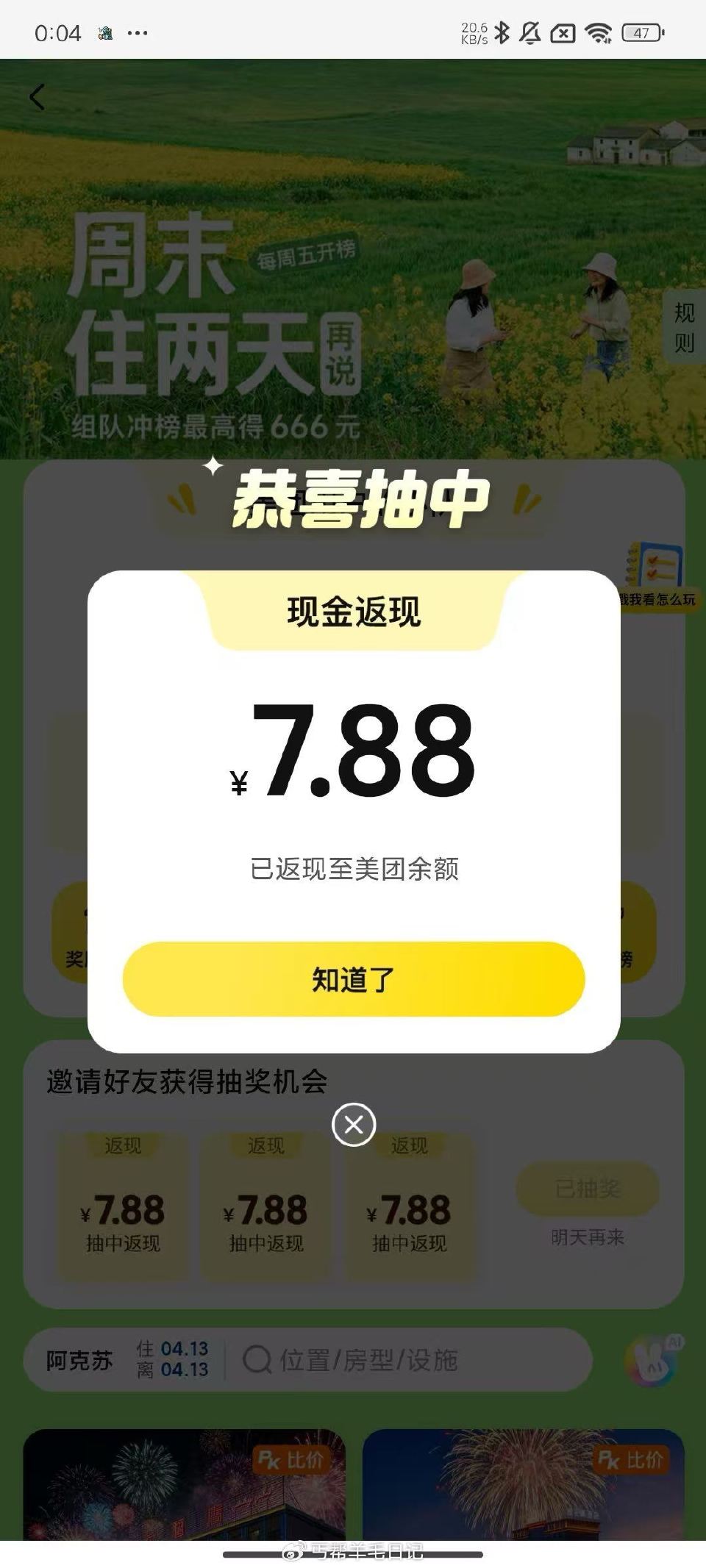Tap the 'PK比价' badge on the left hotel image
Screen dimensions: 706x1568
click(x=293, y=1458)
